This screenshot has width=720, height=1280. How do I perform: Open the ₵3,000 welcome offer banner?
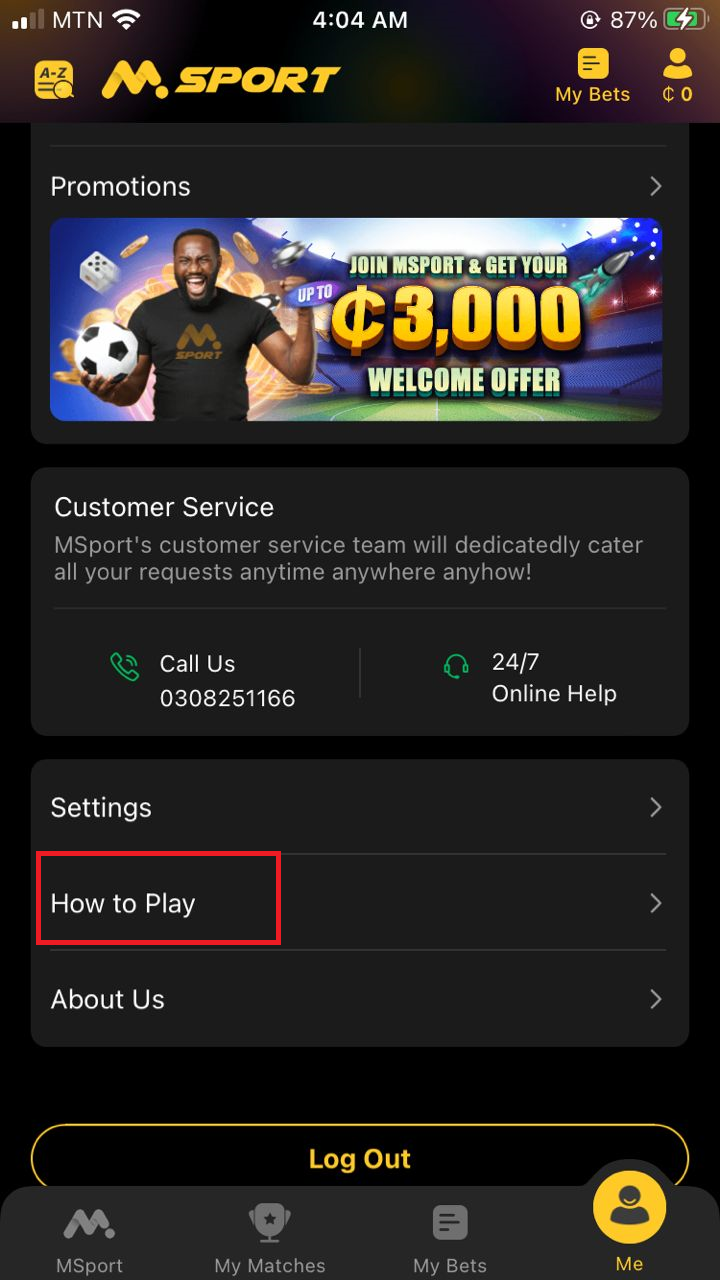tap(356, 319)
